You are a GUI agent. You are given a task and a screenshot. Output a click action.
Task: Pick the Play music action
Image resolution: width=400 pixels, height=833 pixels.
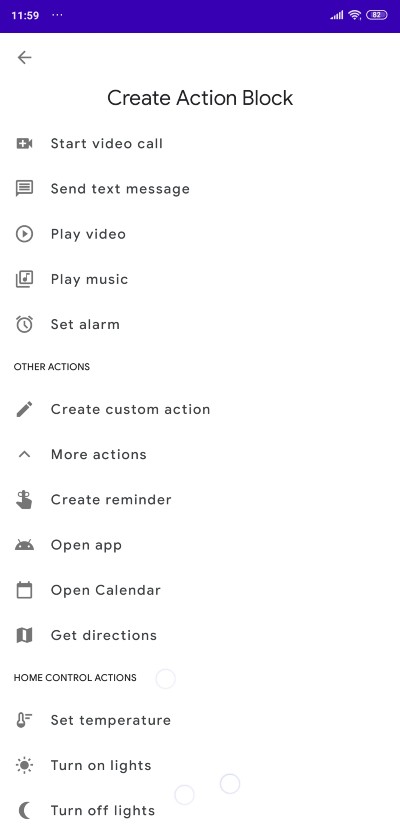pyautogui.click(x=200, y=279)
